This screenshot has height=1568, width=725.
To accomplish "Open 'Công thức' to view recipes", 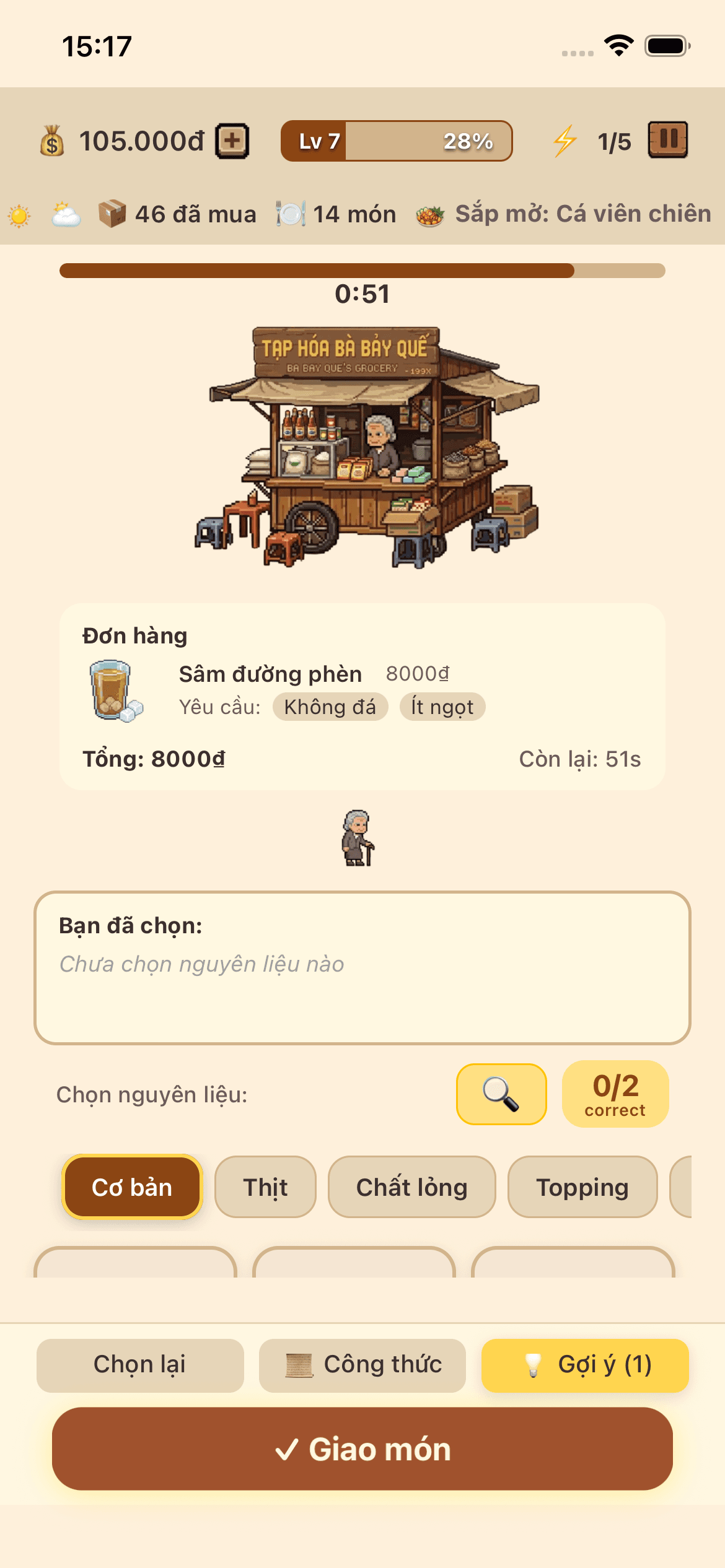I will (x=362, y=1366).
